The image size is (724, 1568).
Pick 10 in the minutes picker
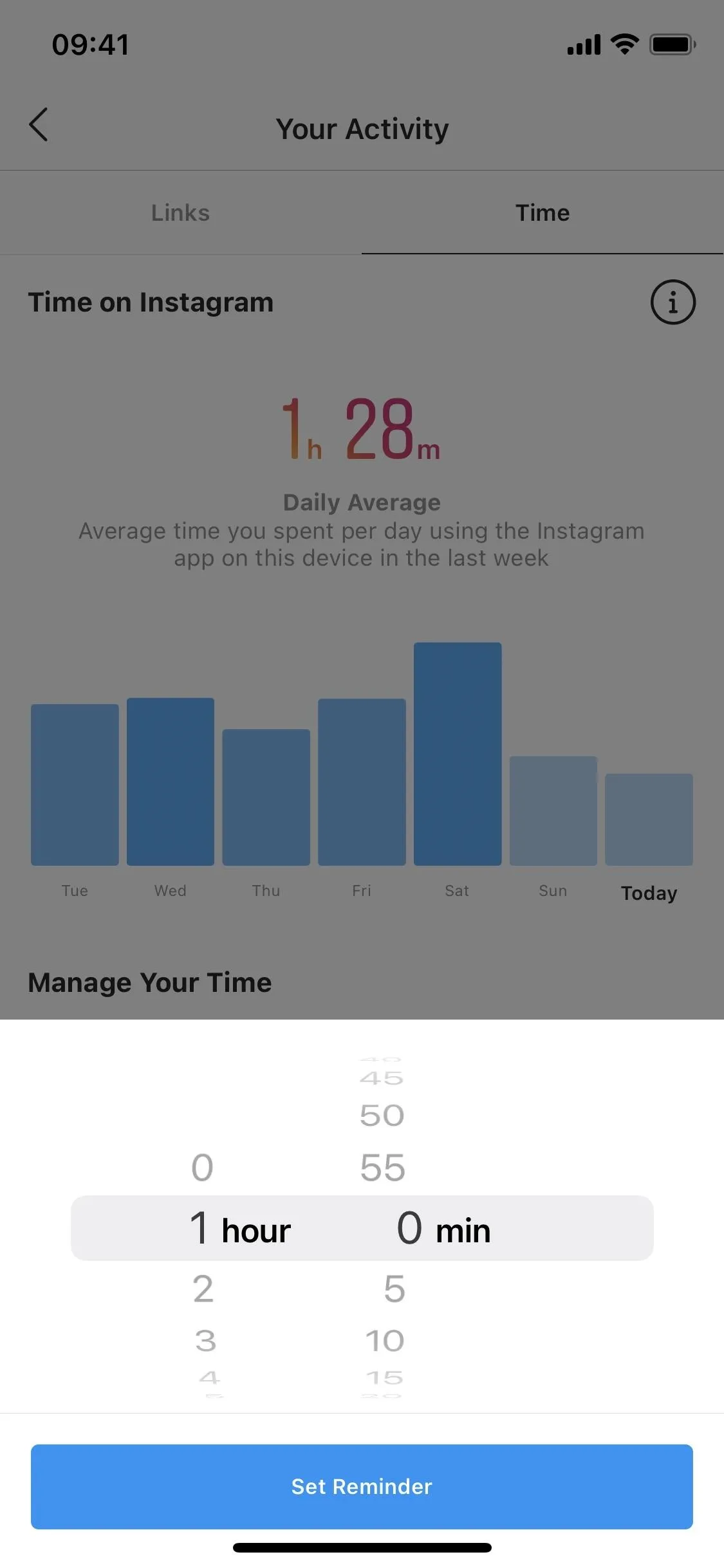coord(385,1341)
